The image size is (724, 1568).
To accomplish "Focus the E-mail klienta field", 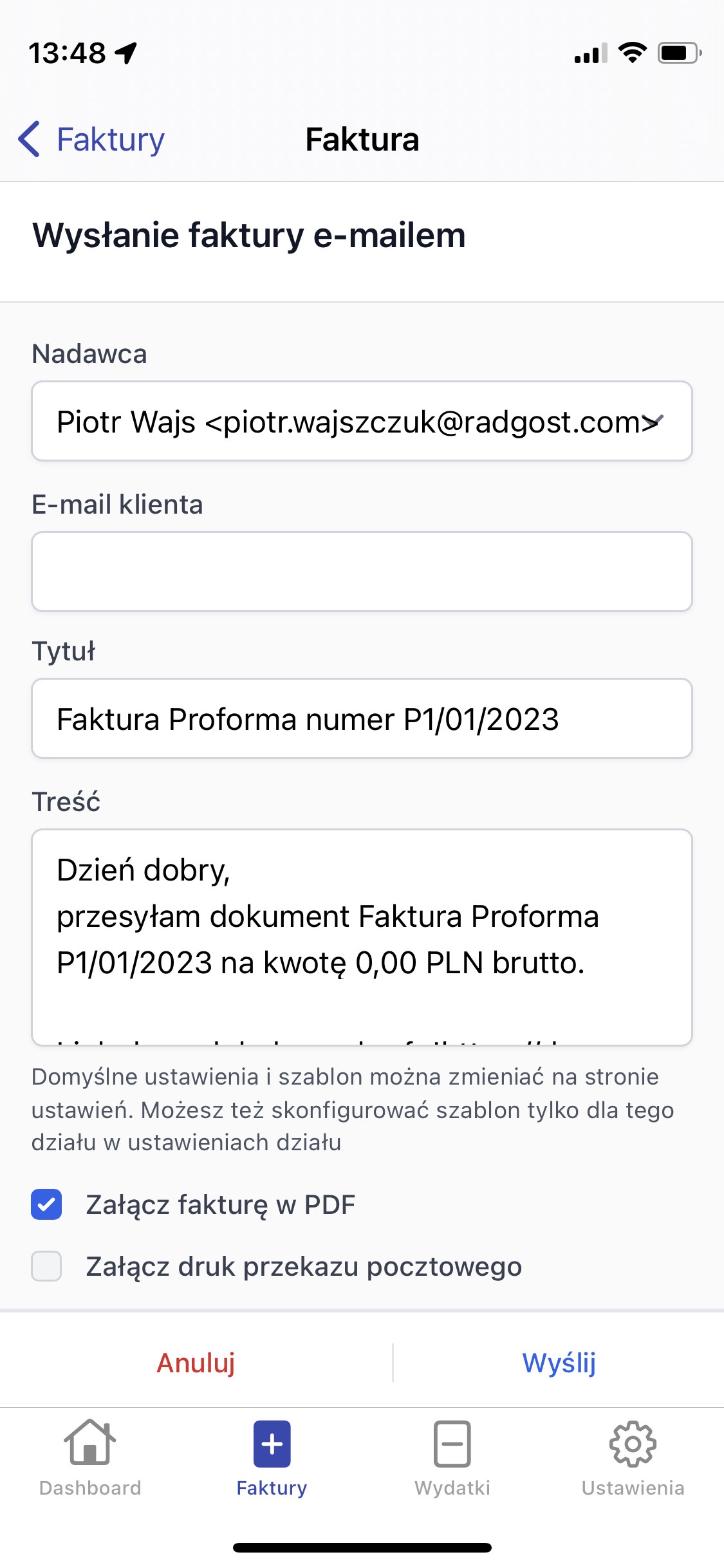I will tap(362, 572).
